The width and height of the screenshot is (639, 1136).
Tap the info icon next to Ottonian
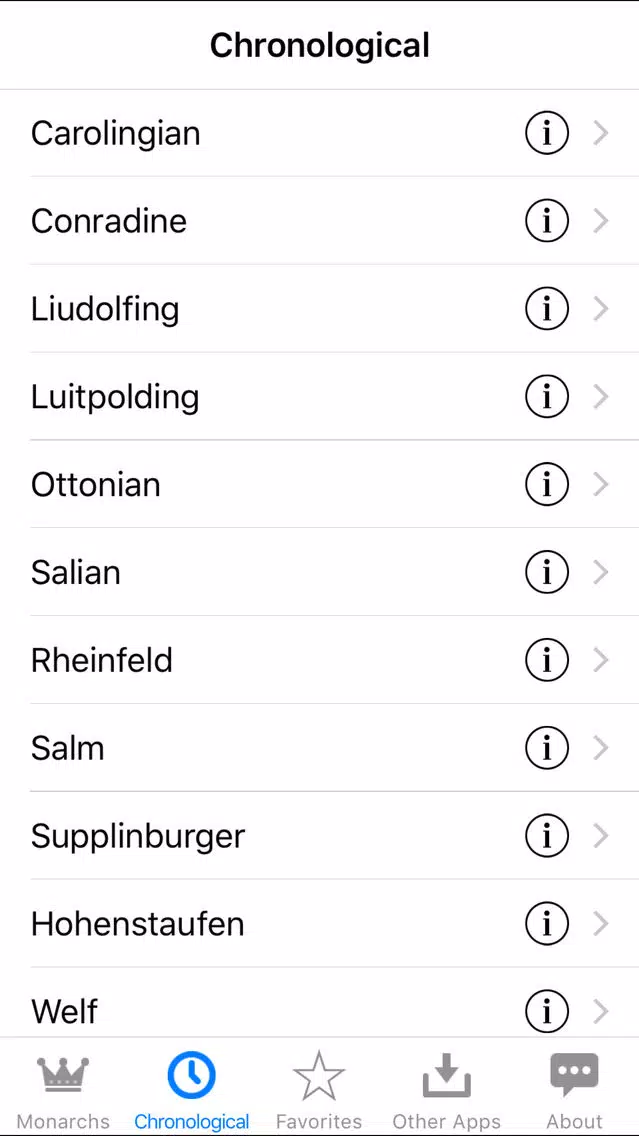tap(547, 484)
